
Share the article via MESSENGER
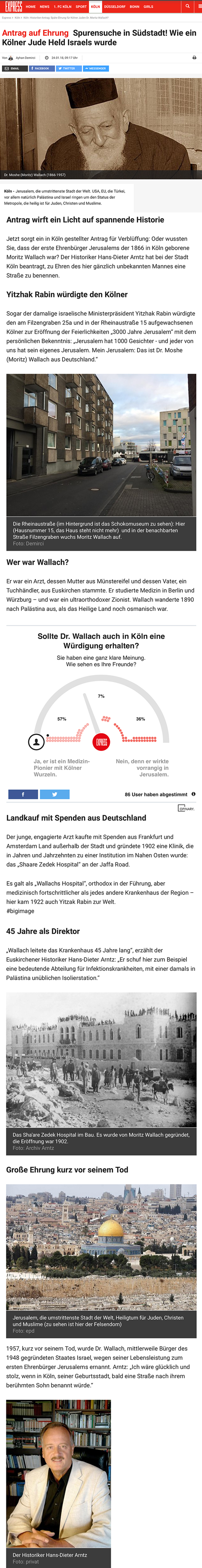[95, 69]
